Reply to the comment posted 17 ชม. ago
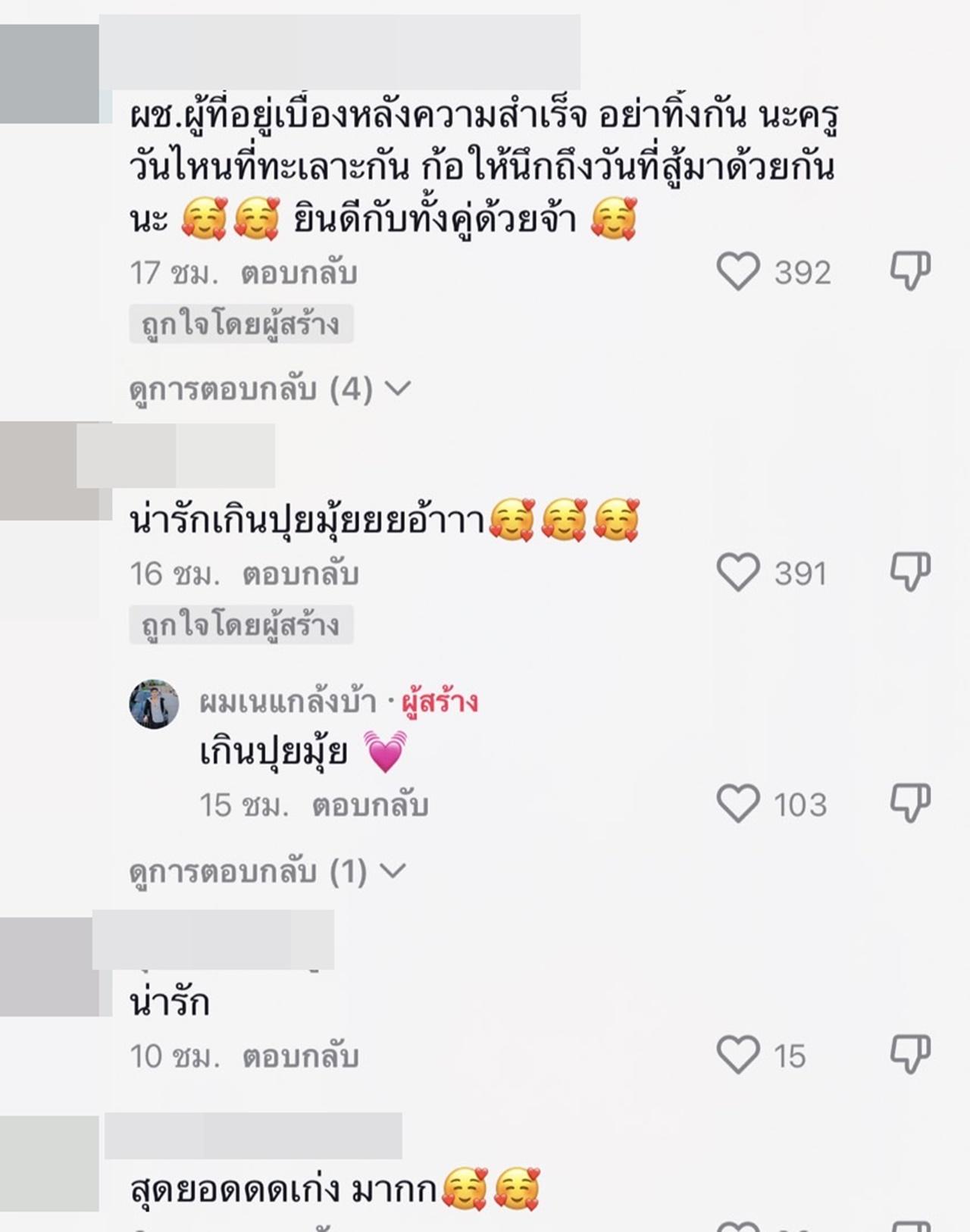 tap(299, 274)
